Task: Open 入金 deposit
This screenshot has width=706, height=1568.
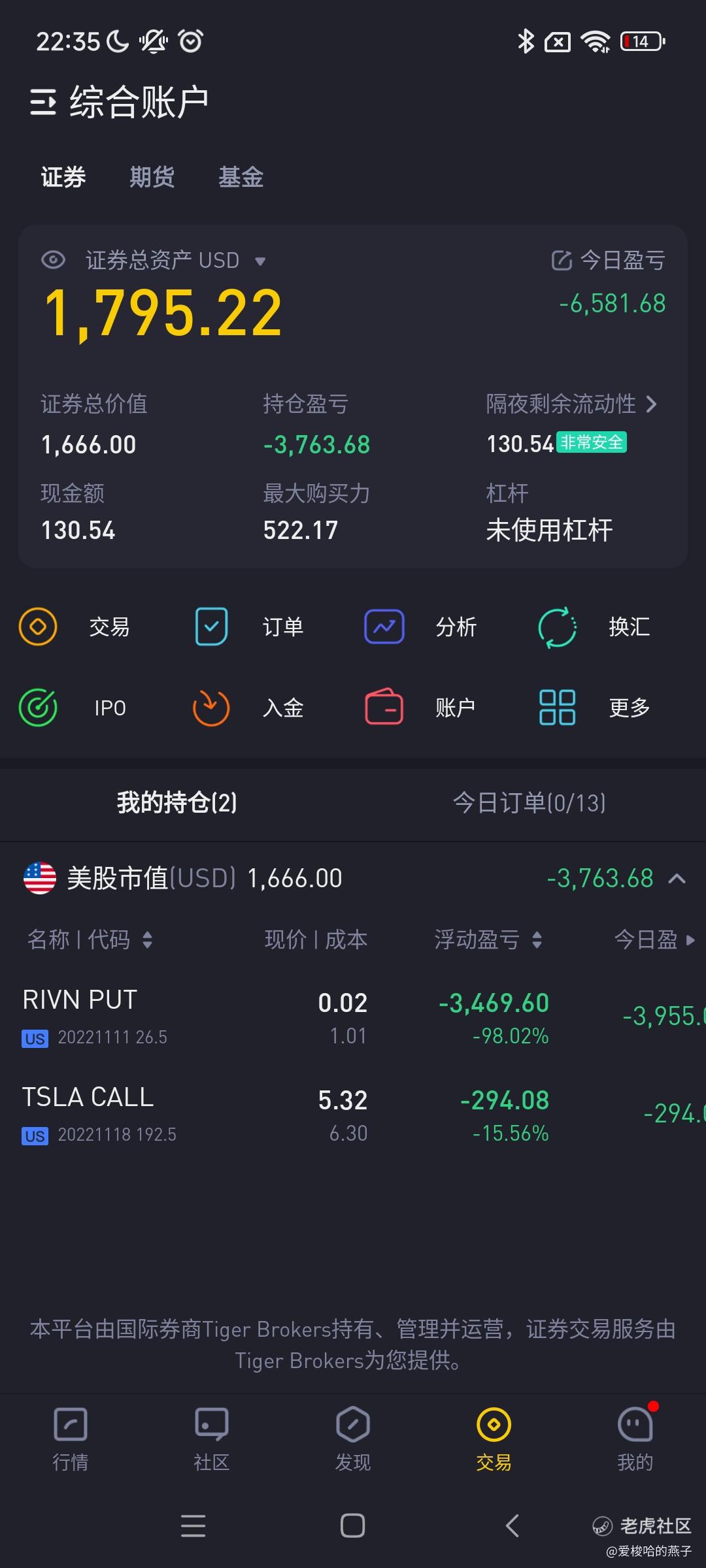Action: (x=248, y=708)
